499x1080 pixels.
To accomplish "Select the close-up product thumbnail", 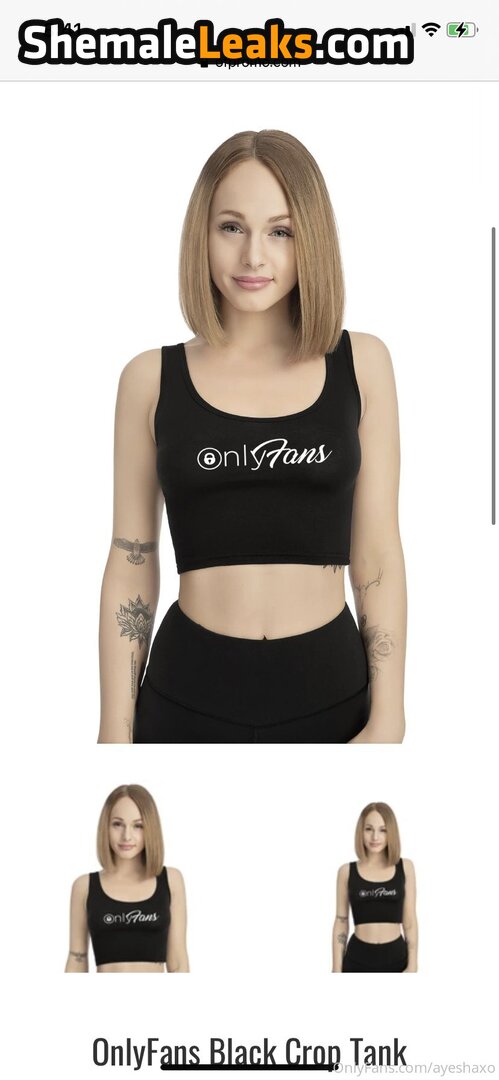I will click(x=127, y=878).
